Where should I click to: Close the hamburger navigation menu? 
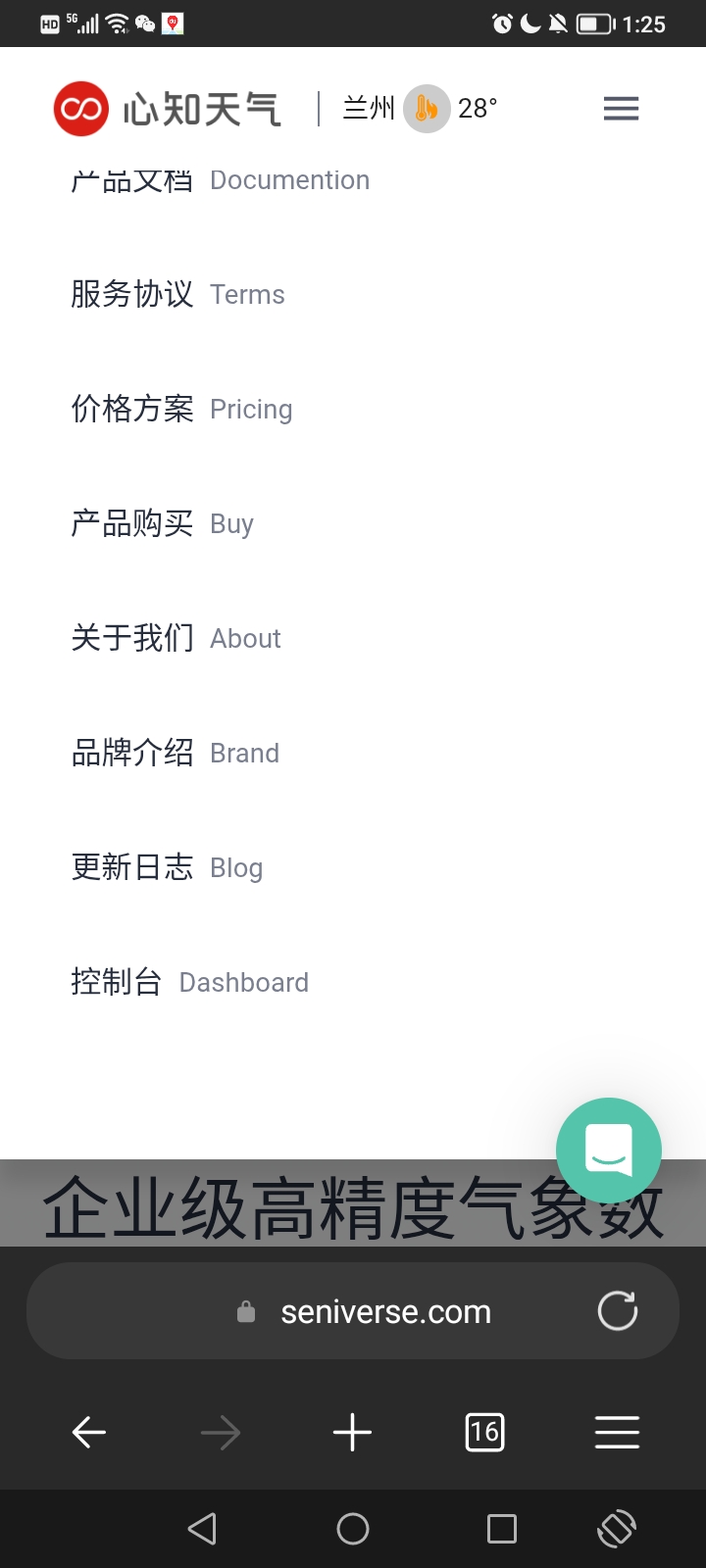(621, 109)
